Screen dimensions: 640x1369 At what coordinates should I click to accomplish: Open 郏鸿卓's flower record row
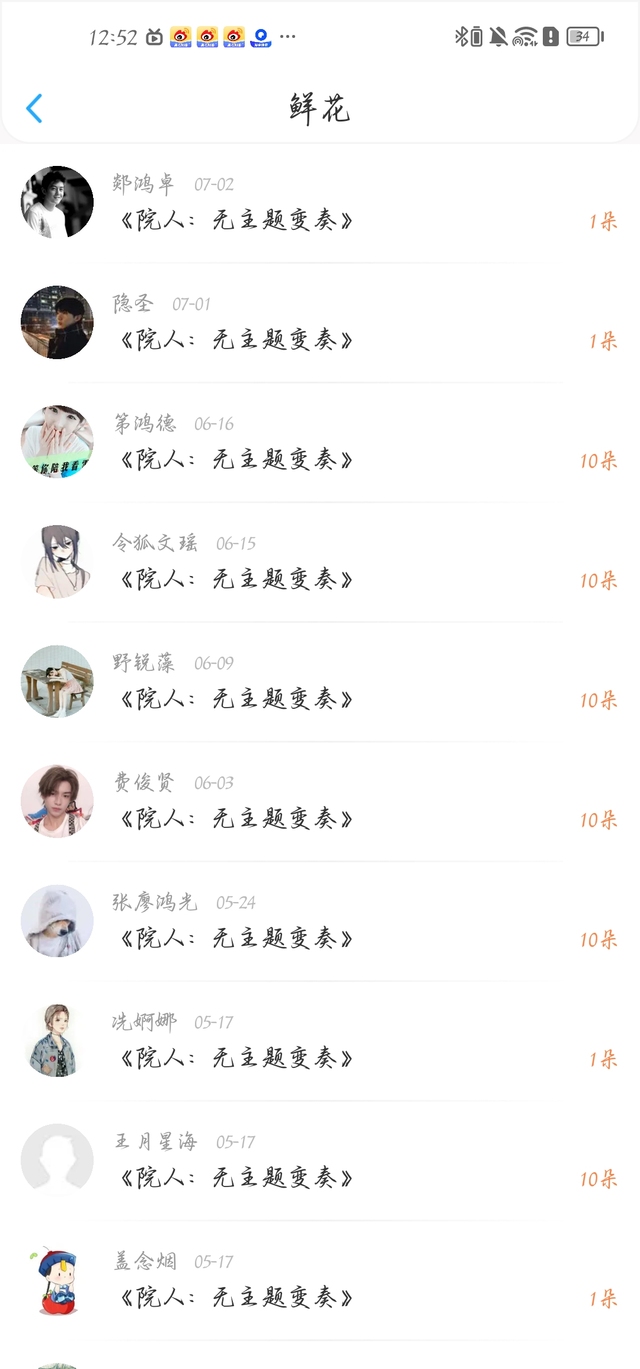point(320,203)
